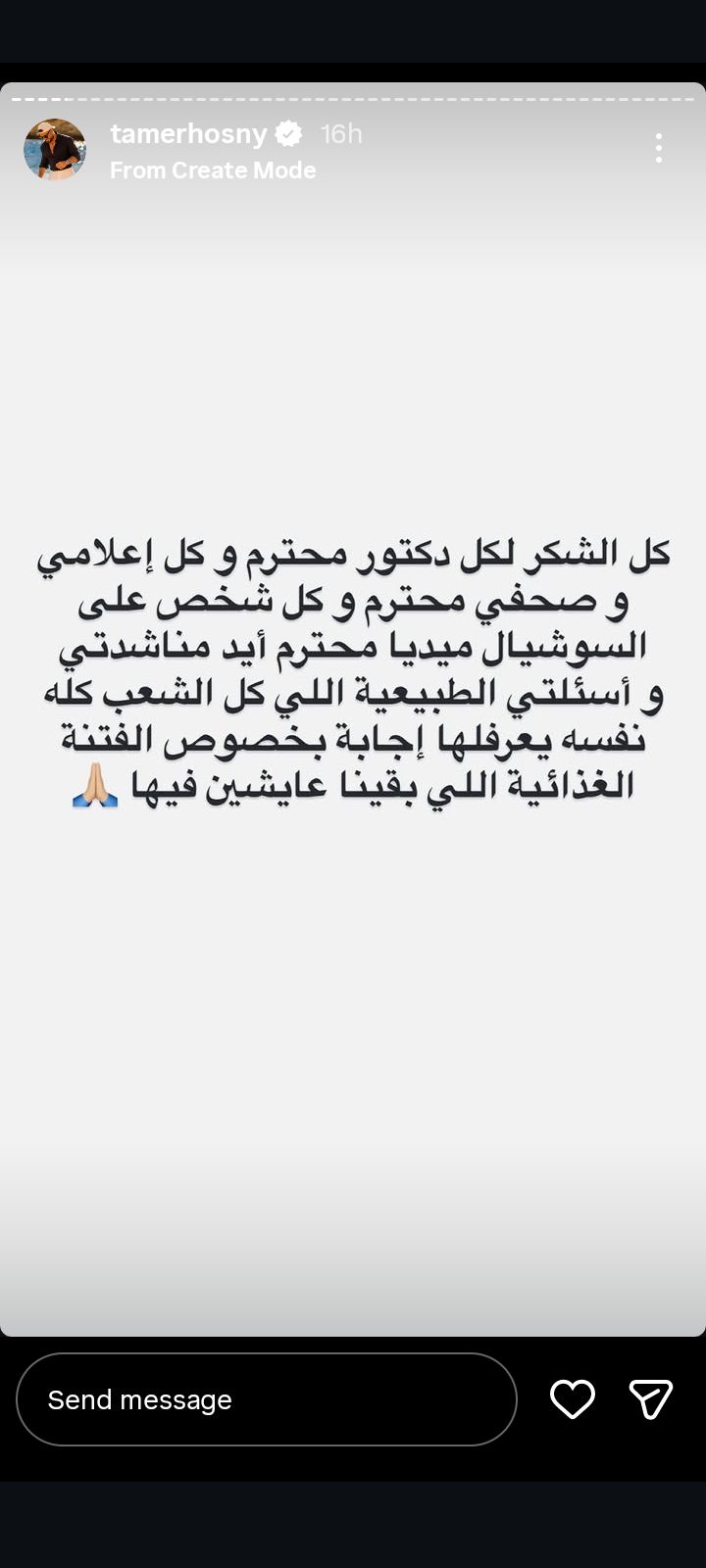Open story options to report the story

click(x=659, y=148)
